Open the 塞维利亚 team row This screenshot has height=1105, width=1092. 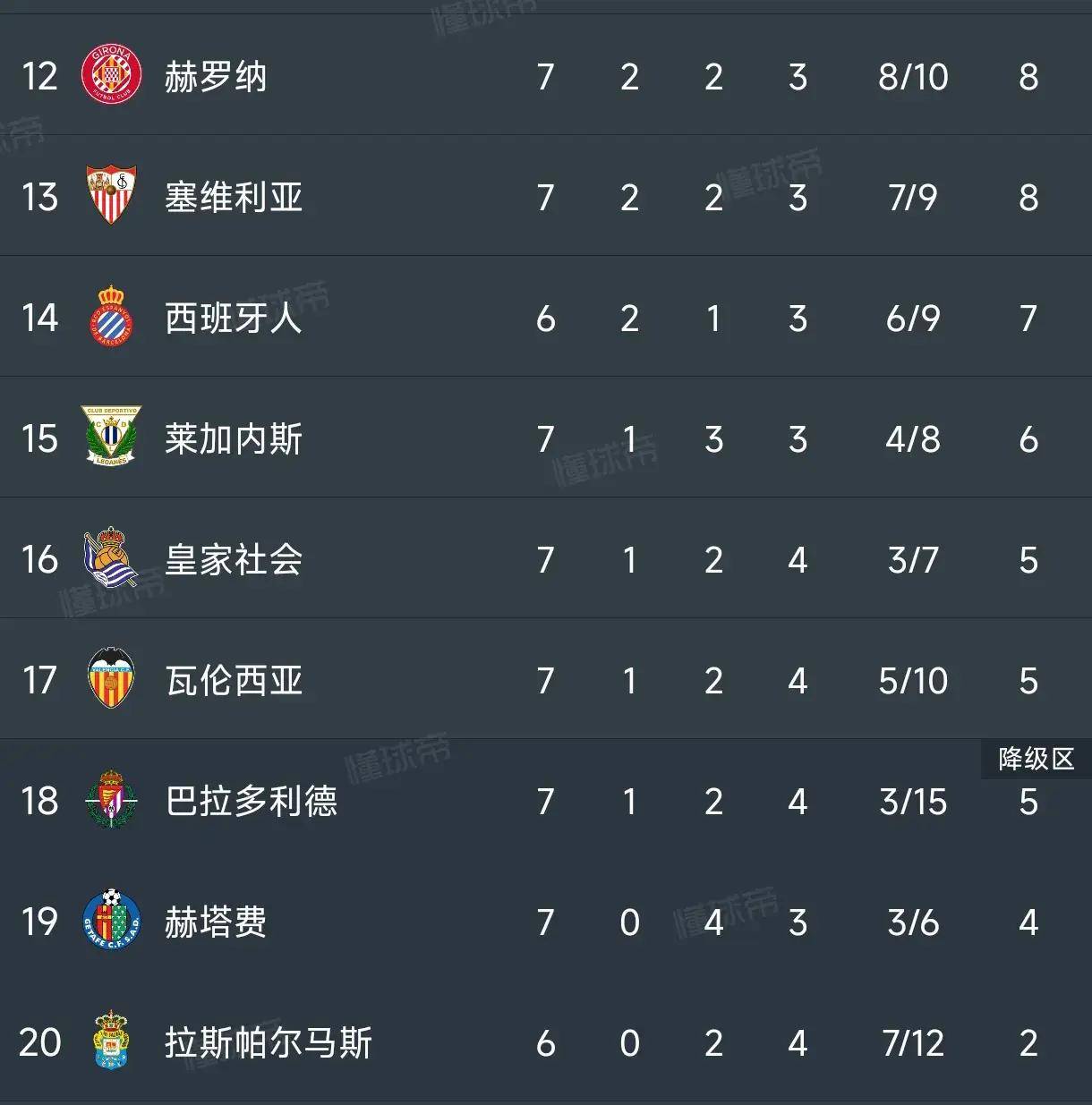[234, 198]
